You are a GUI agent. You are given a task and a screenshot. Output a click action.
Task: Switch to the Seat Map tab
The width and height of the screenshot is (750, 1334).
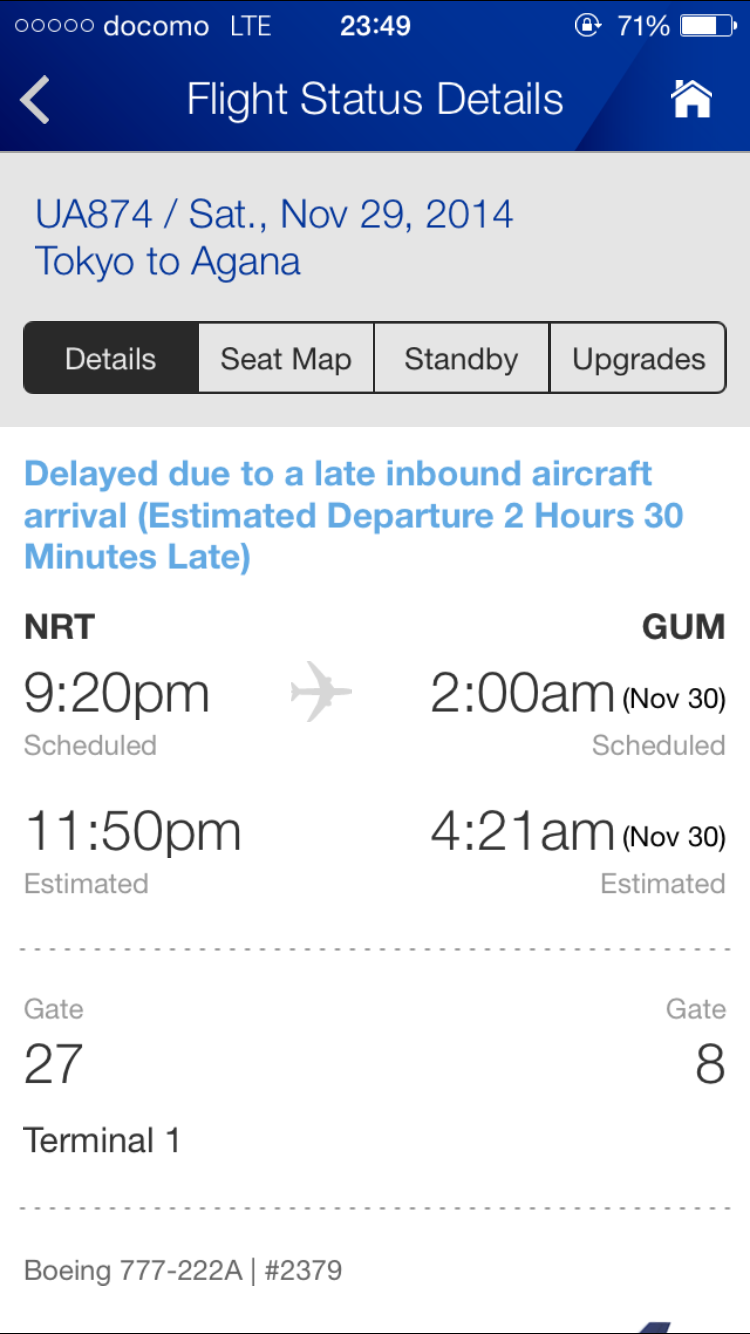click(x=286, y=358)
